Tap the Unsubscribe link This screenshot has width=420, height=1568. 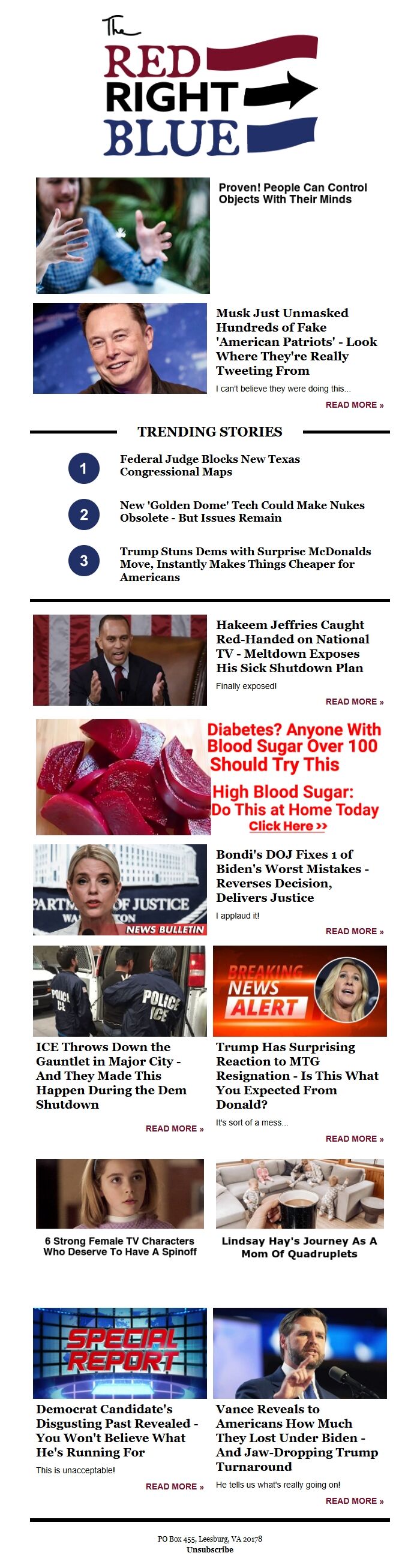tap(209, 1550)
